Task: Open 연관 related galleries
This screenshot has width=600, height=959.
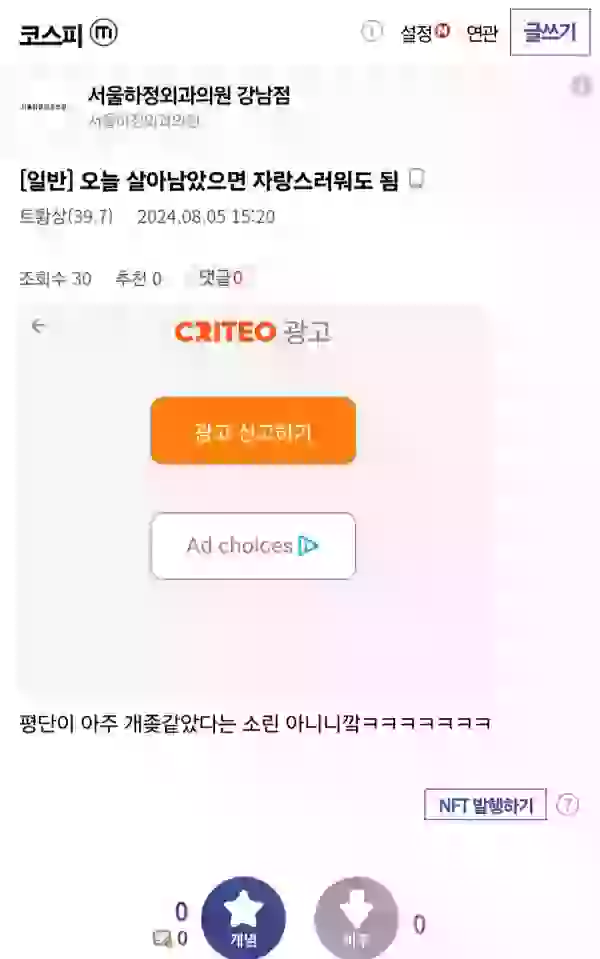Action: (482, 33)
